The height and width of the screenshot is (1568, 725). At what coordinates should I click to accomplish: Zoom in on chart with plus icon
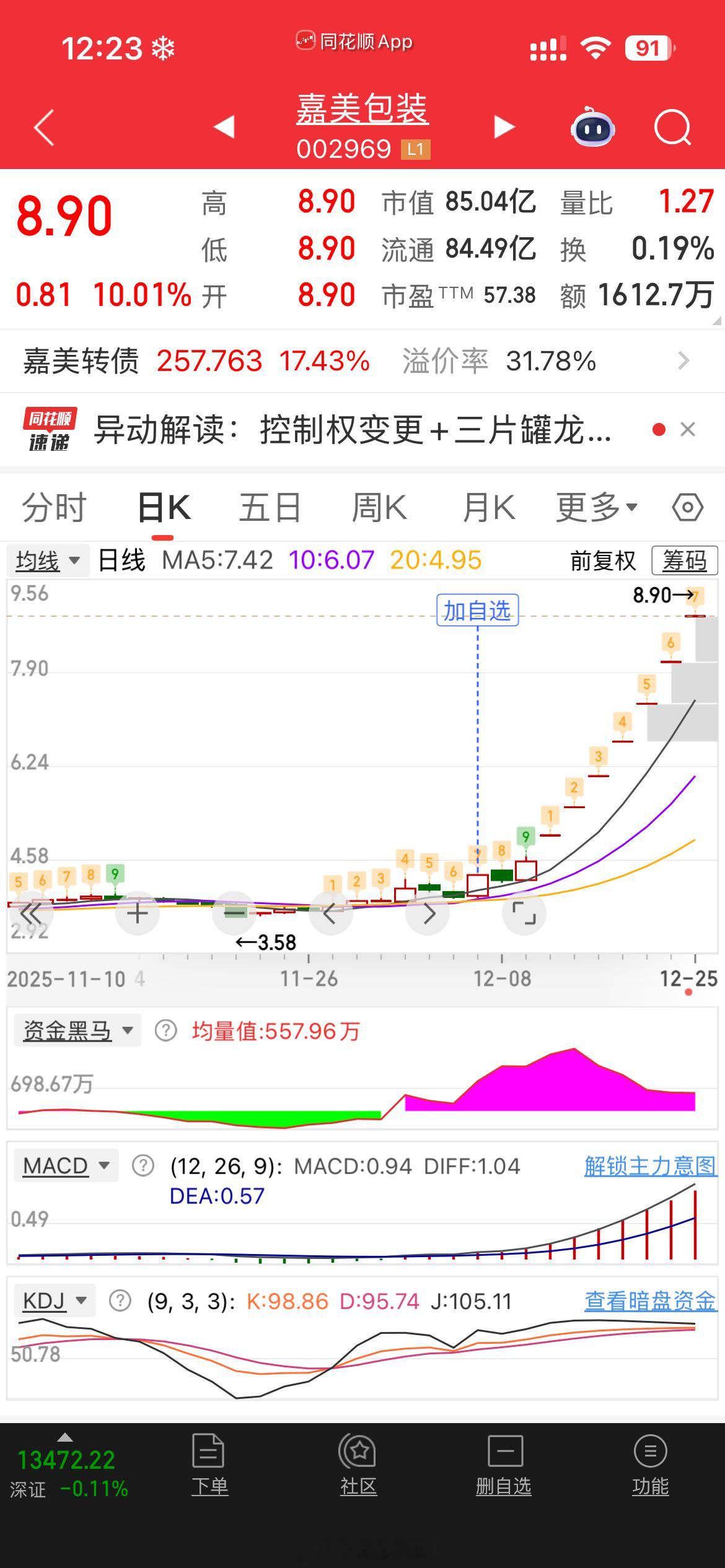coord(137,913)
